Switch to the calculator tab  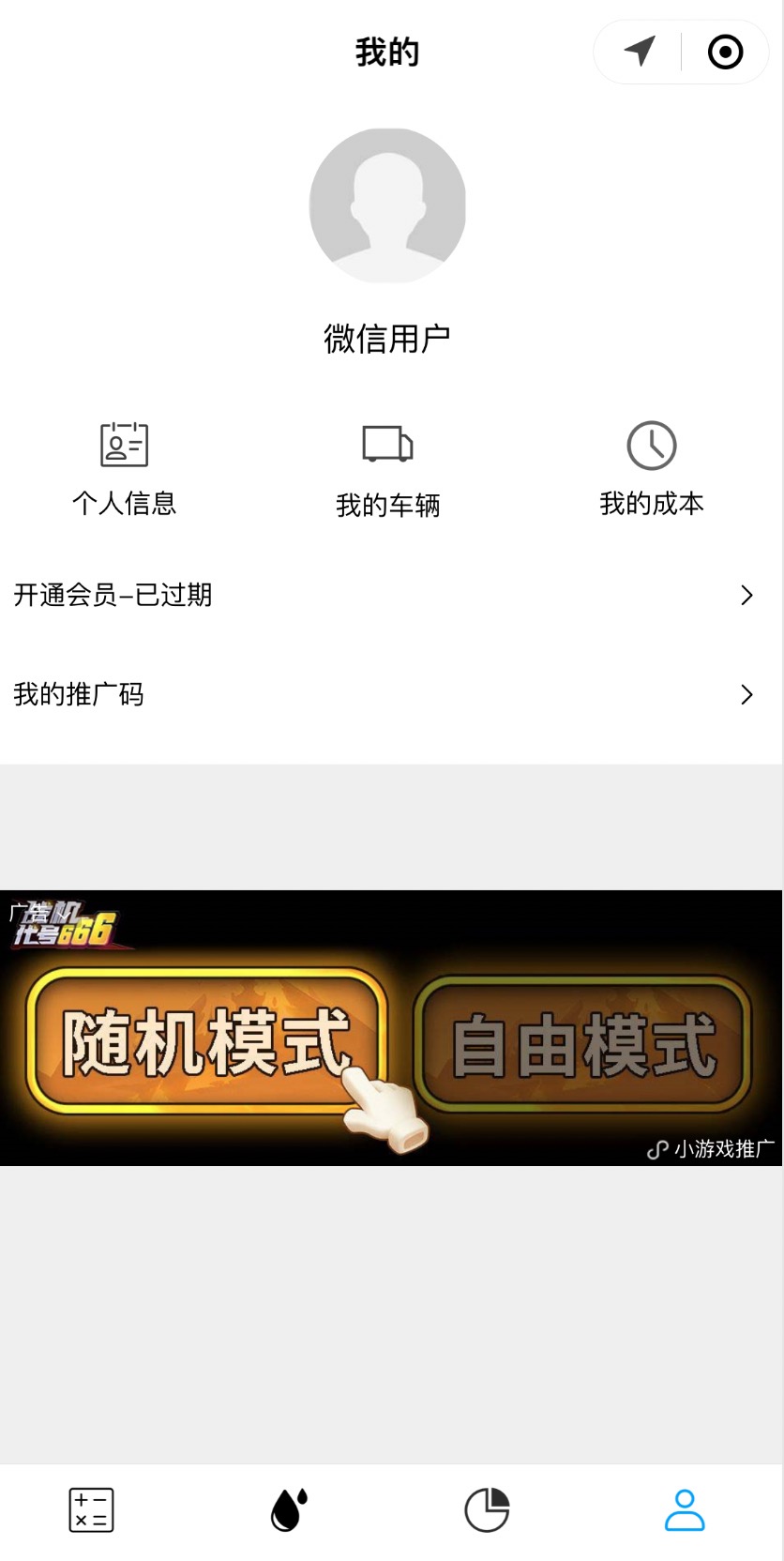[92, 1510]
